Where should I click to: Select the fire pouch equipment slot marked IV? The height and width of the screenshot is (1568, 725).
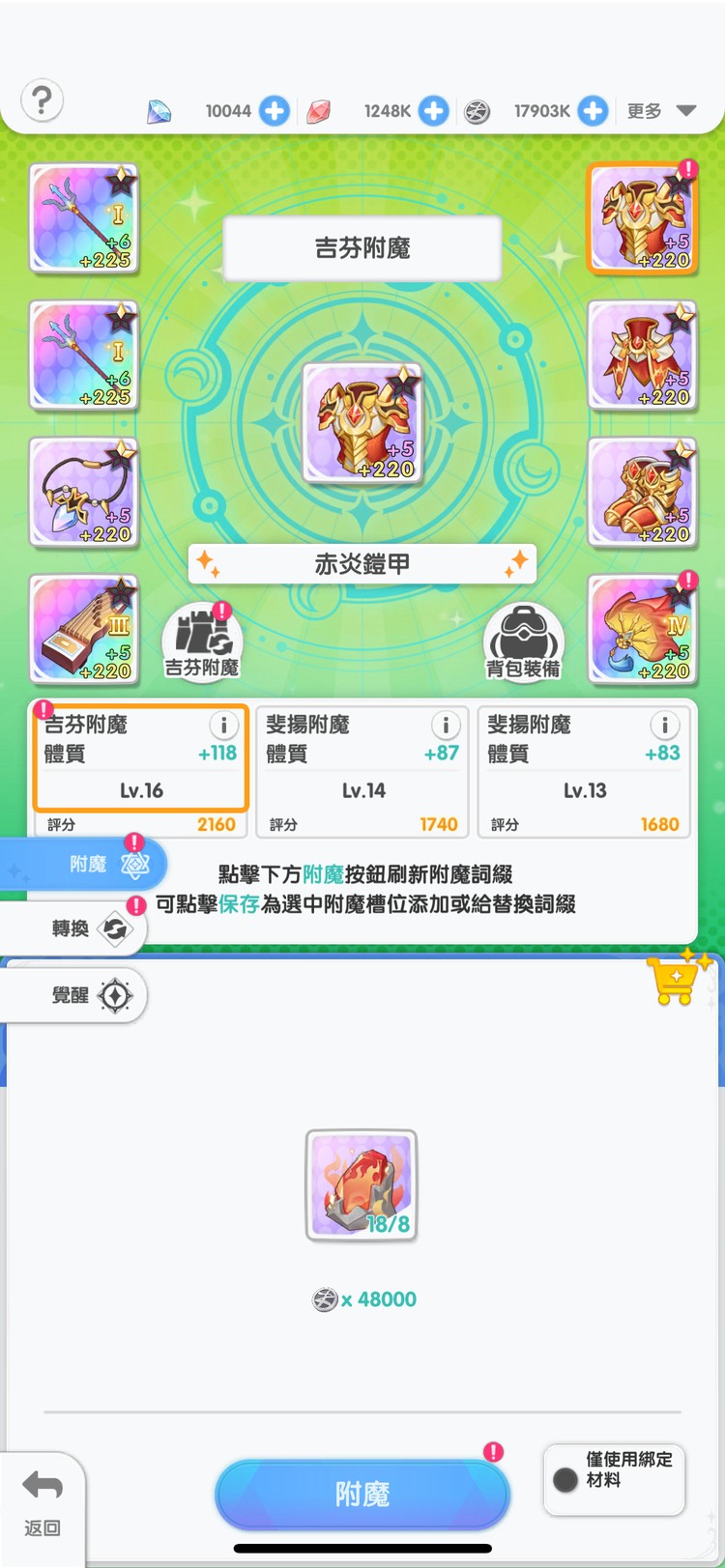[x=642, y=629]
